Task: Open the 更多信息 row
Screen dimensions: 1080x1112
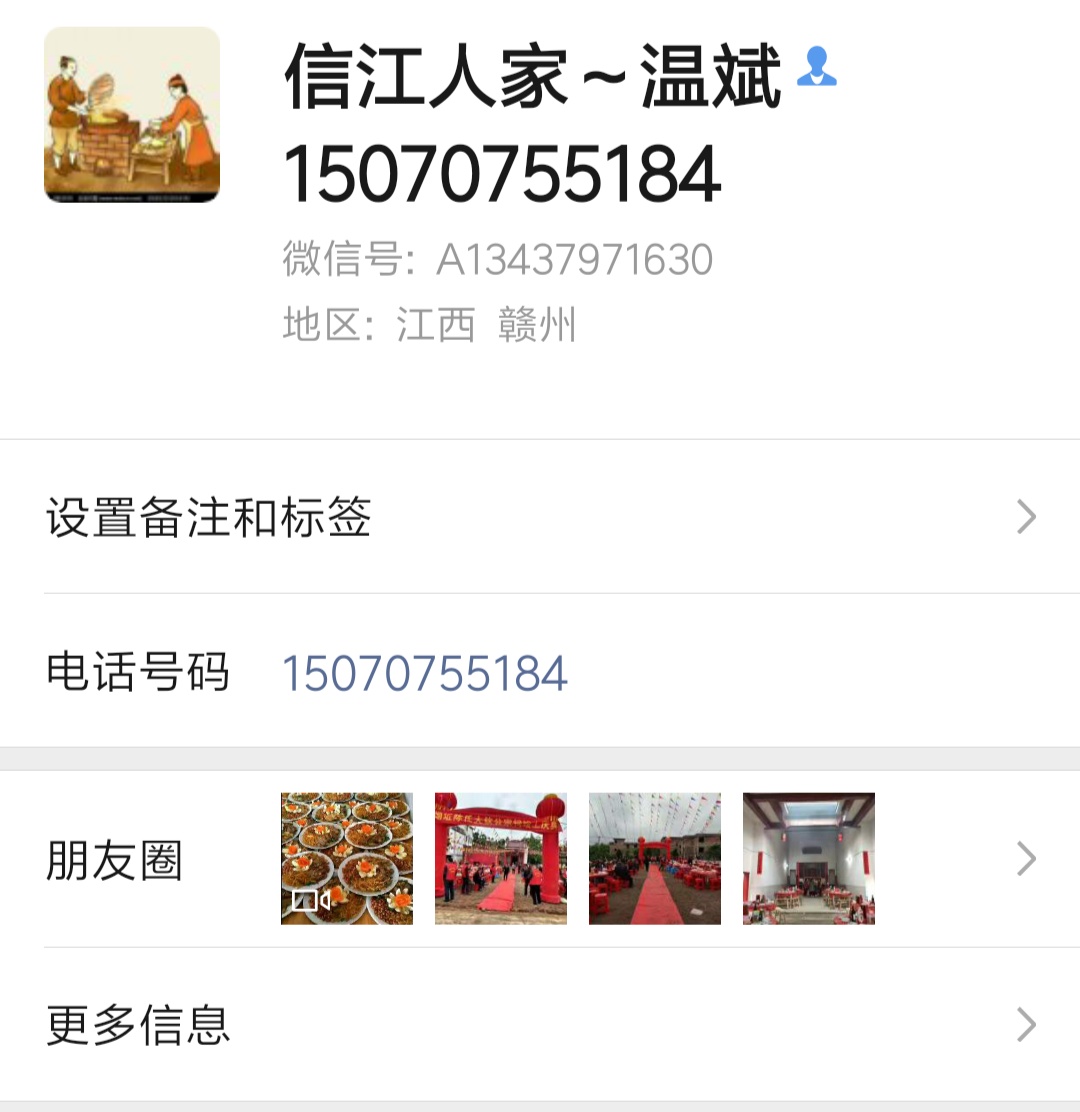Action: coord(540,1025)
